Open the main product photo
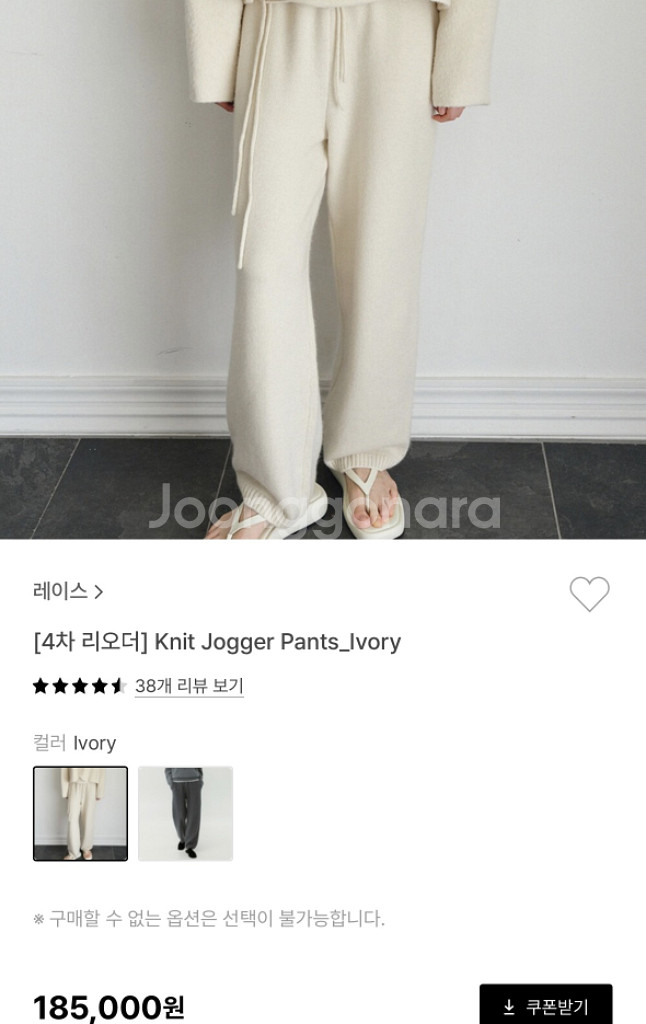The height and width of the screenshot is (1024, 646). tap(323, 270)
